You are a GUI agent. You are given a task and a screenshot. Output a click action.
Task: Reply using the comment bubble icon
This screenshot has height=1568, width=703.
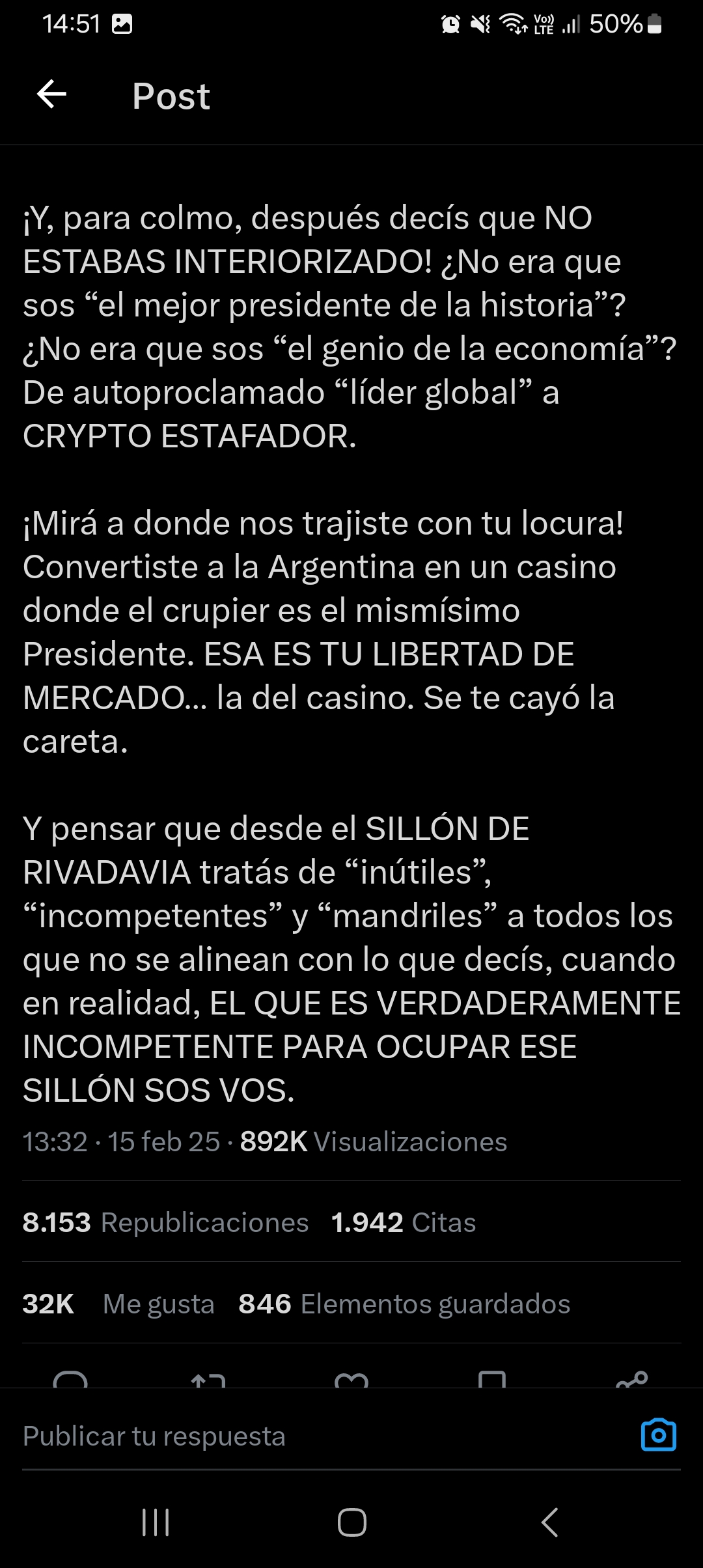coord(70,1380)
